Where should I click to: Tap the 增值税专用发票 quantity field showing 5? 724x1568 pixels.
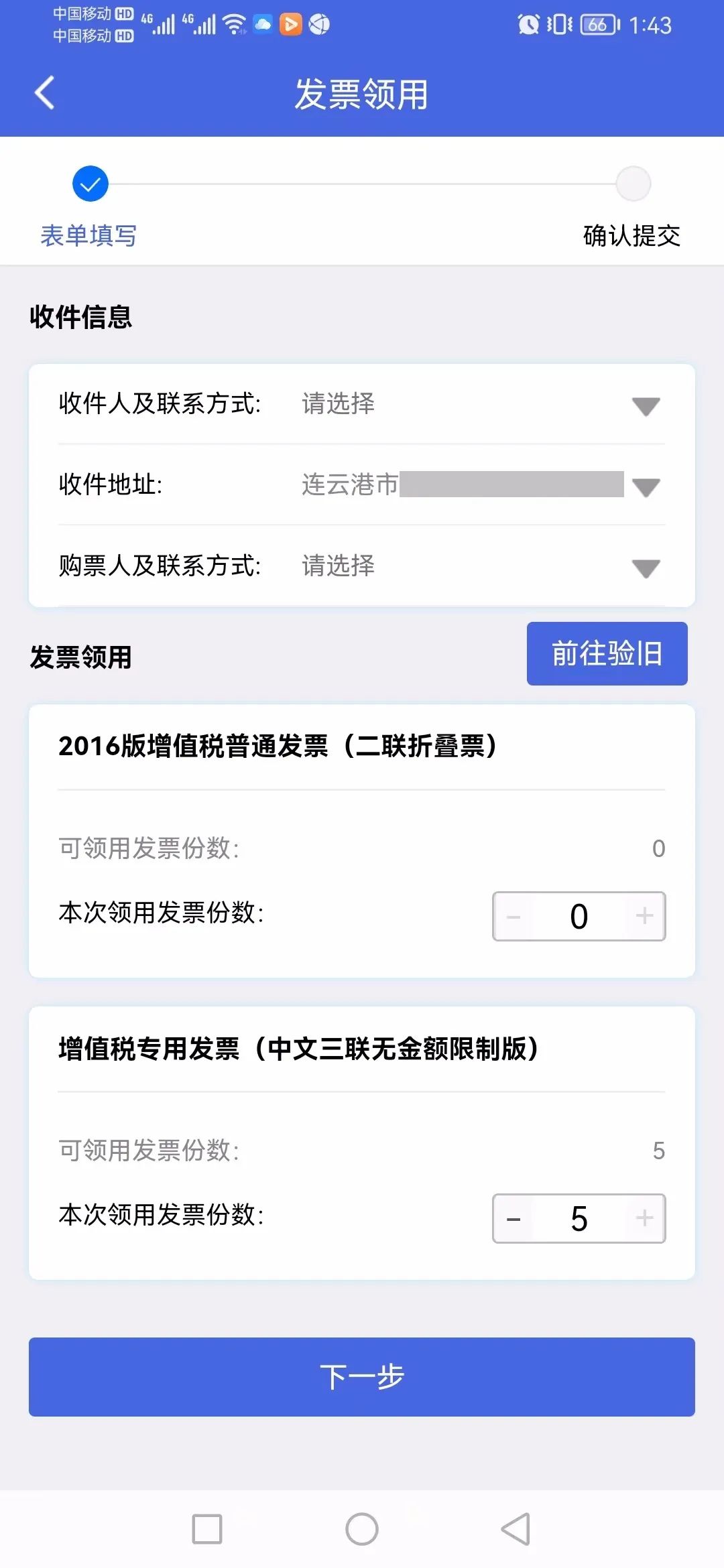click(579, 1218)
